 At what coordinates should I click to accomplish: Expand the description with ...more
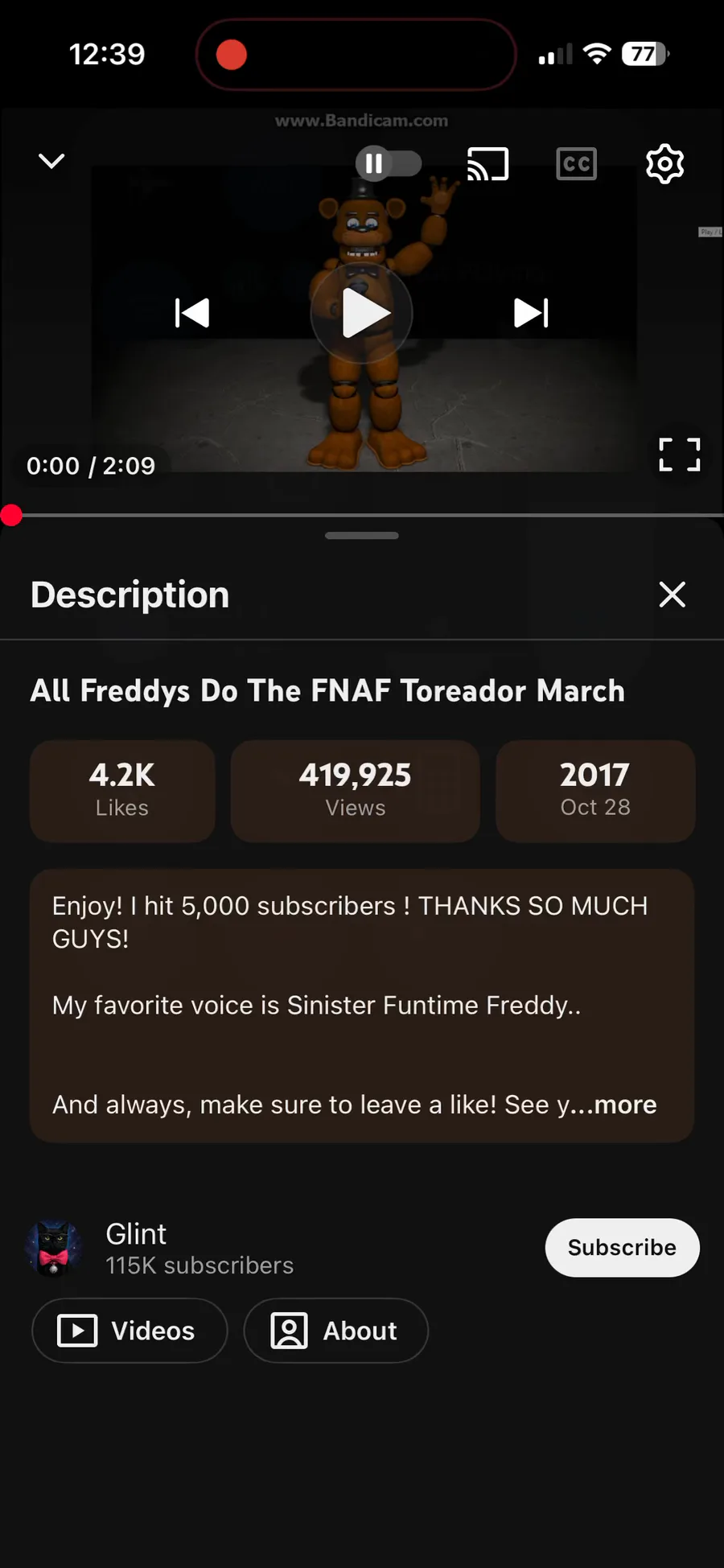click(625, 1105)
